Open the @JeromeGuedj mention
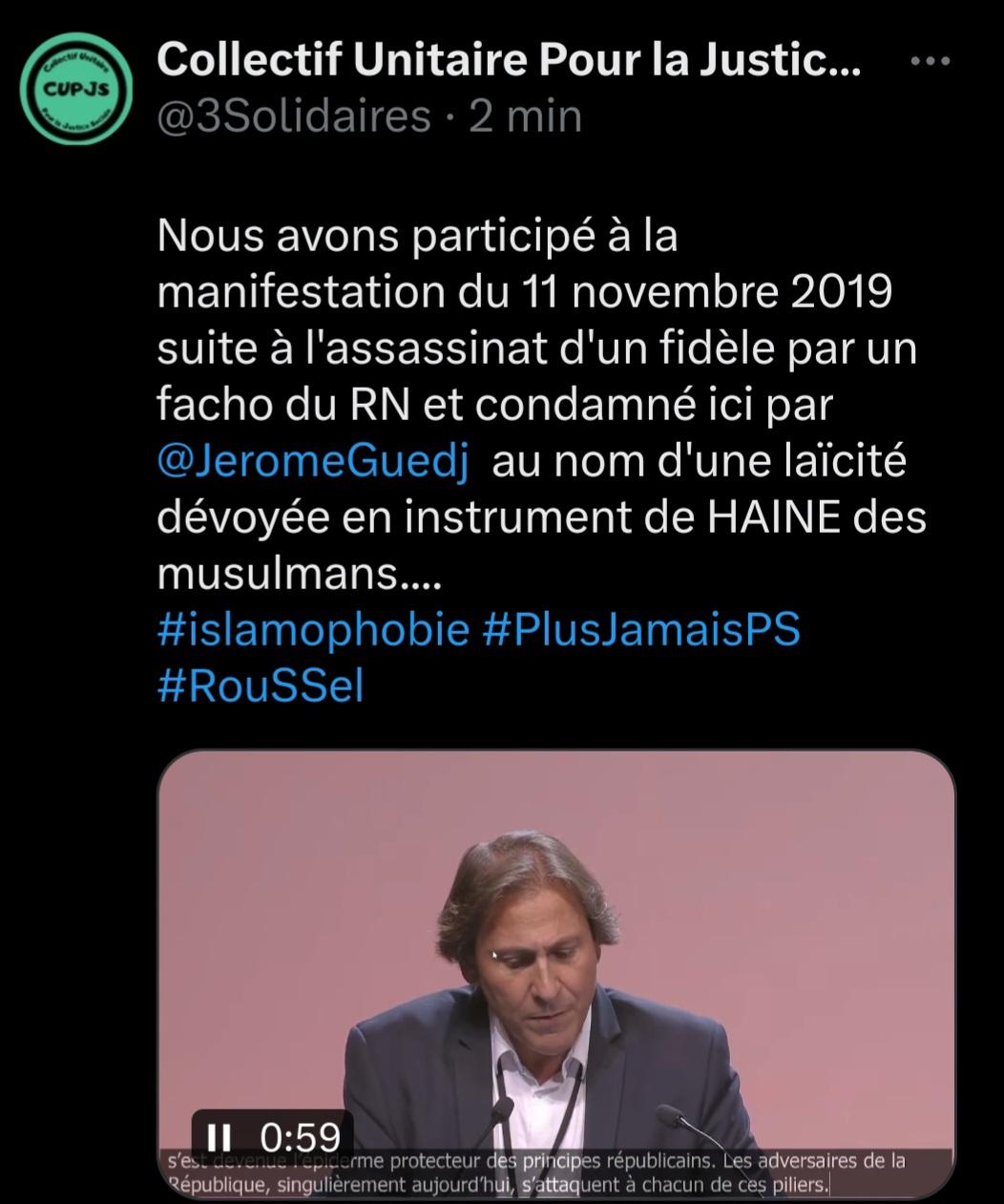1004x1204 pixels. click(315, 462)
